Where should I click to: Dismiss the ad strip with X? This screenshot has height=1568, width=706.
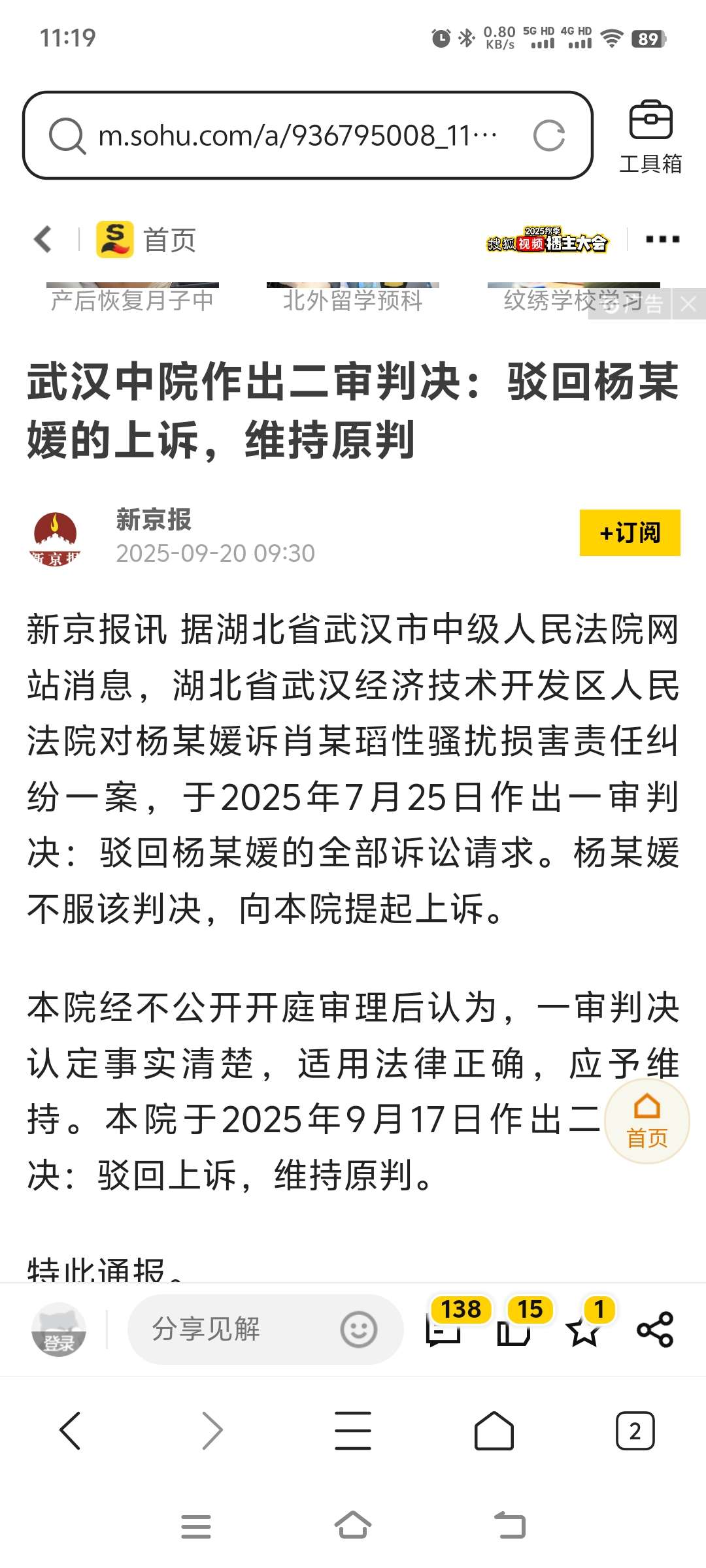[688, 304]
